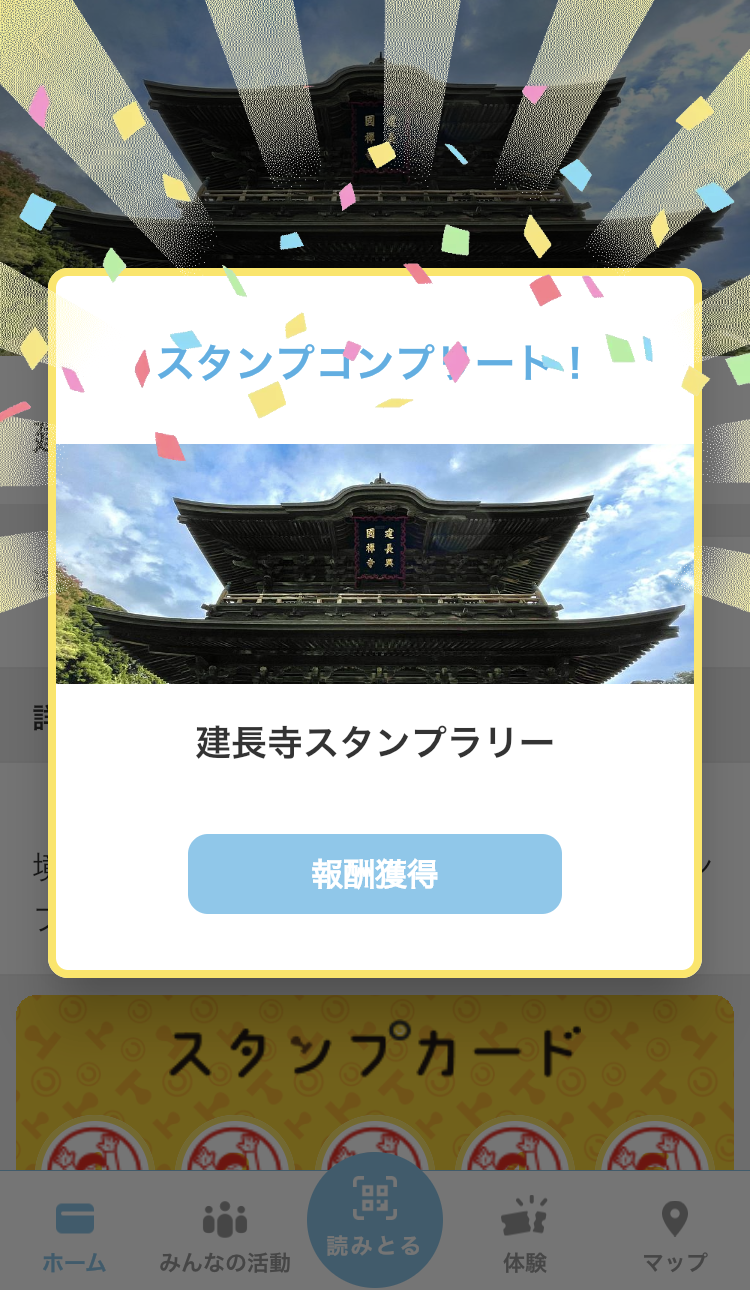Open the マップ tab

[675, 1236]
